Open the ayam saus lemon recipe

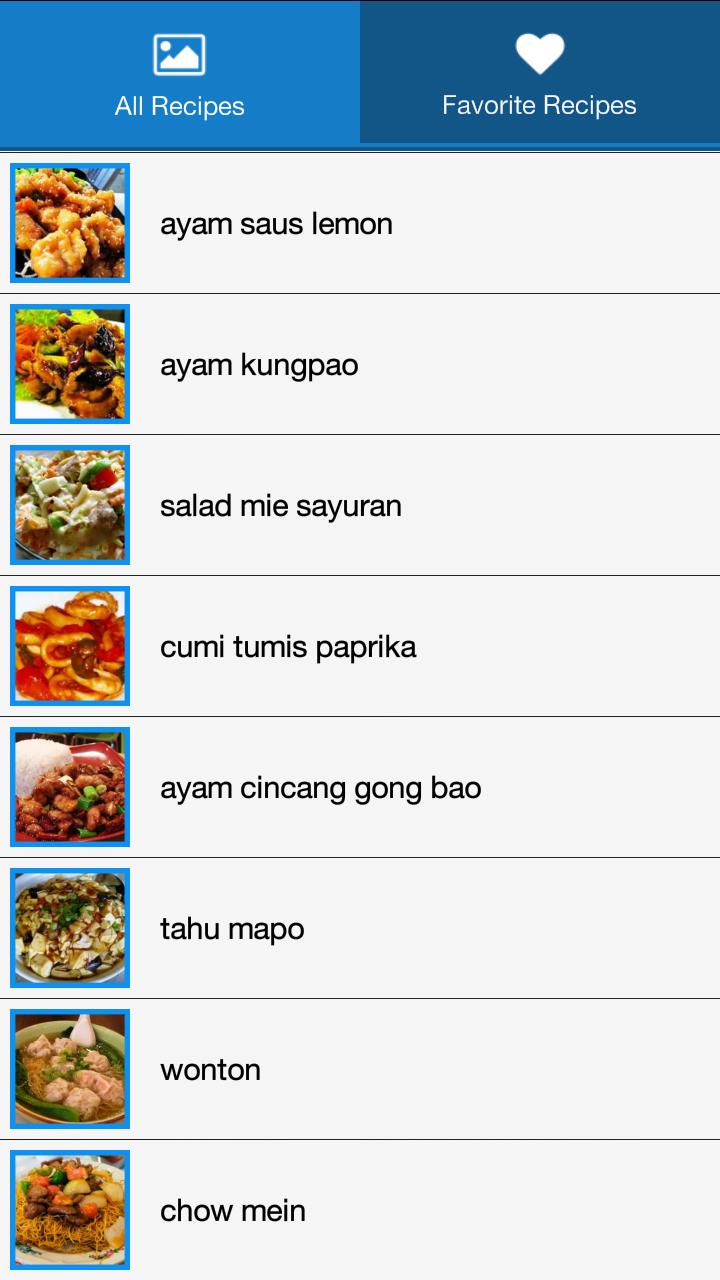coord(400,222)
